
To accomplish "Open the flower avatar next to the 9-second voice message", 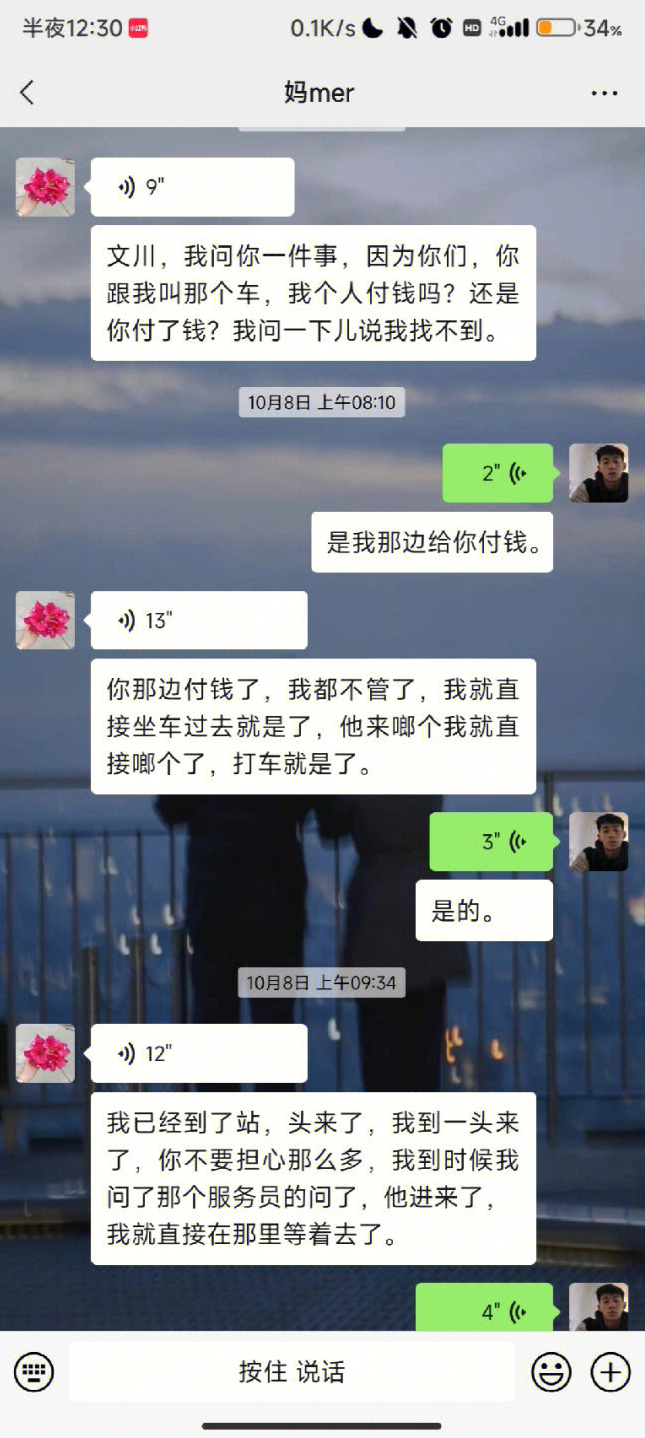I will click(45, 187).
